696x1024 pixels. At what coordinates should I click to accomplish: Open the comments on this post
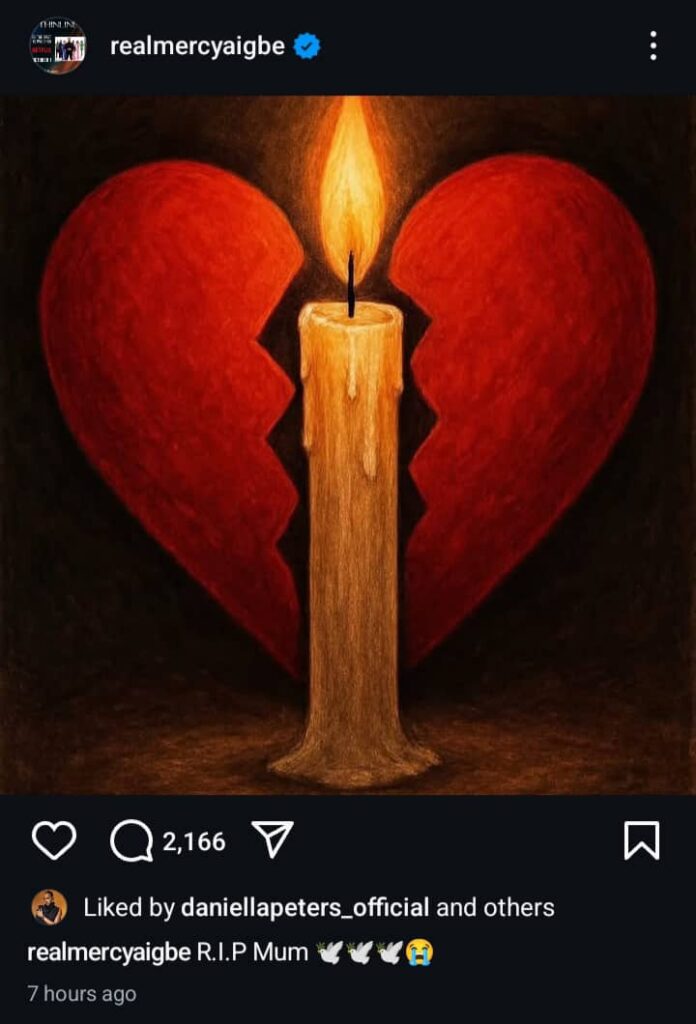132,841
